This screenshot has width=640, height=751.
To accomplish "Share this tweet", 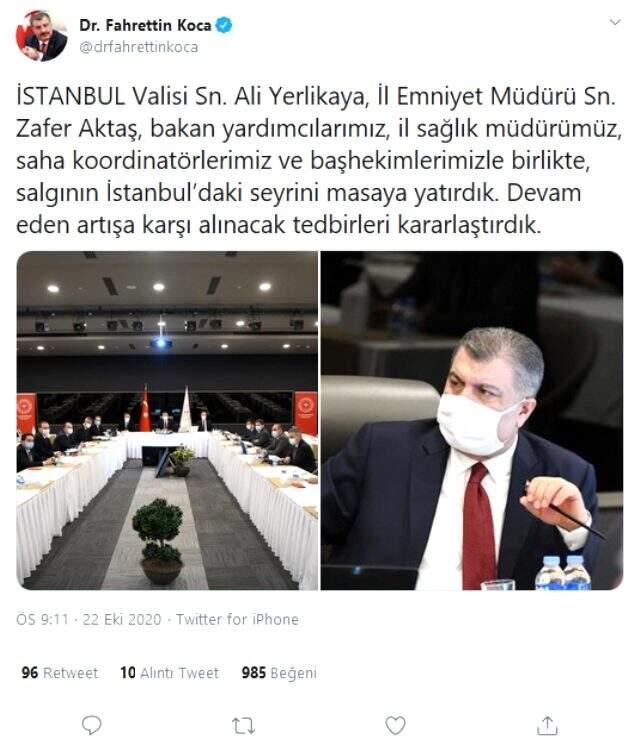I will [548, 724].
